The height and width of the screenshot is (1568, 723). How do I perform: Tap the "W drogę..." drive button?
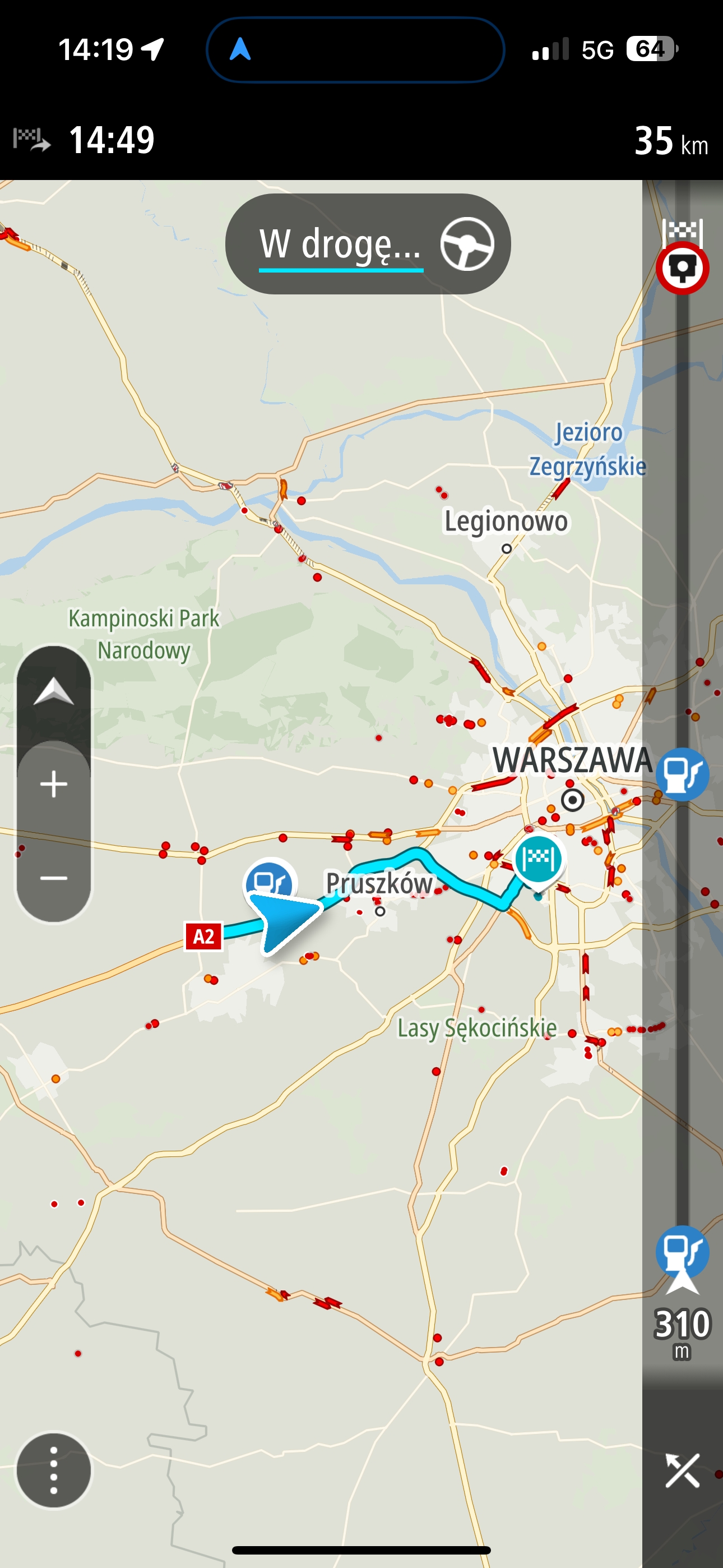368,244
